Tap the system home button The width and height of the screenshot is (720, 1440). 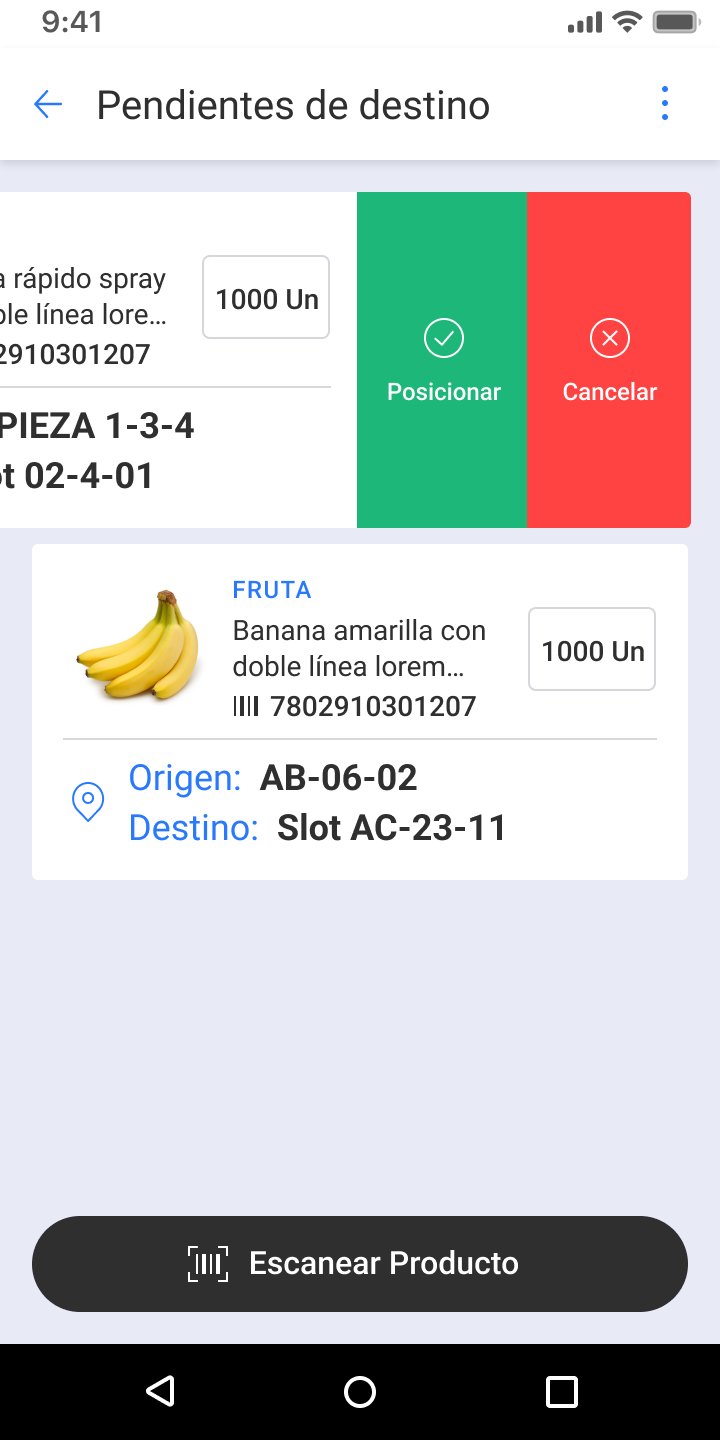360,1391
